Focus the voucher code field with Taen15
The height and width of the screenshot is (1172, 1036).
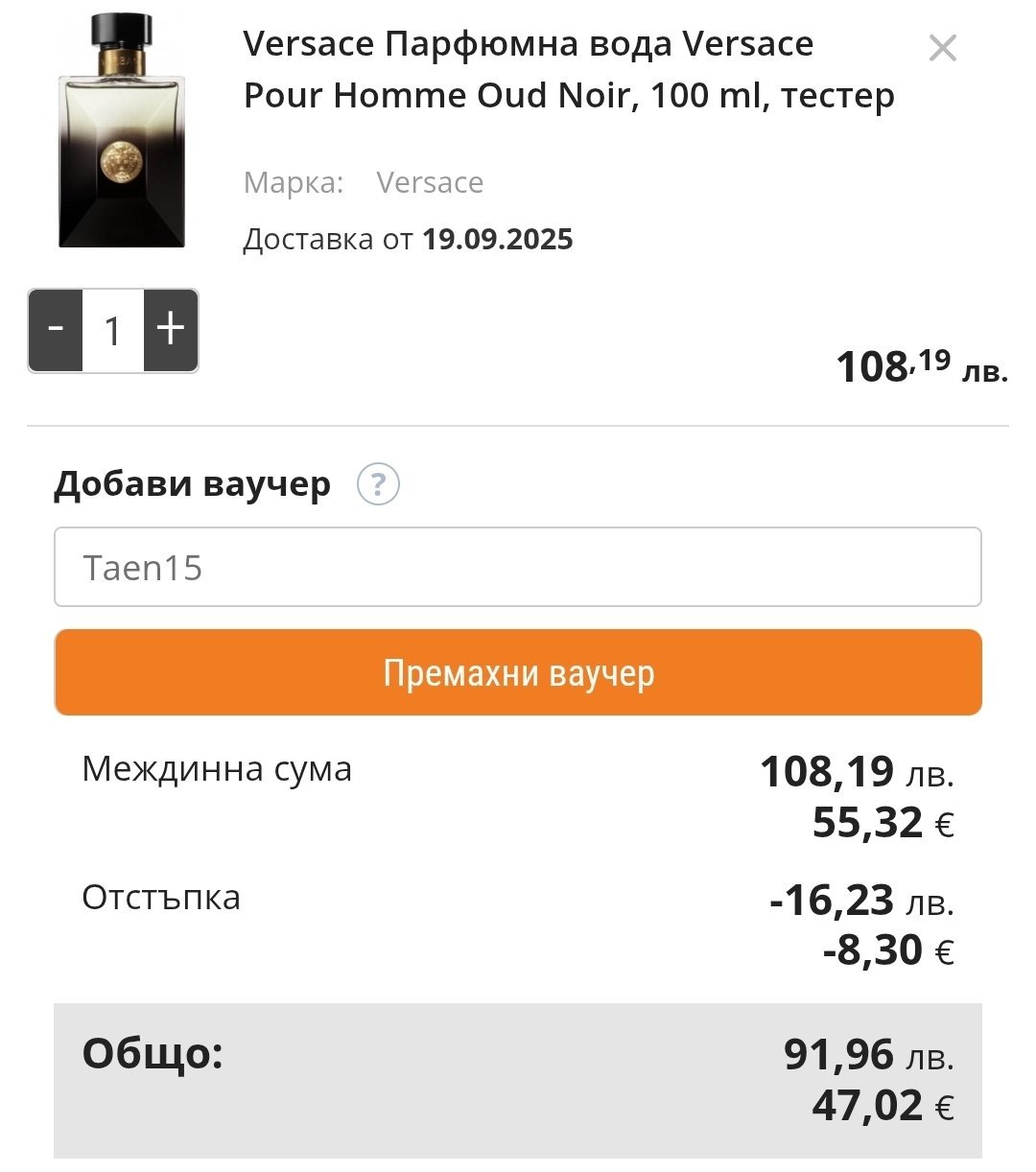[518, 568]
